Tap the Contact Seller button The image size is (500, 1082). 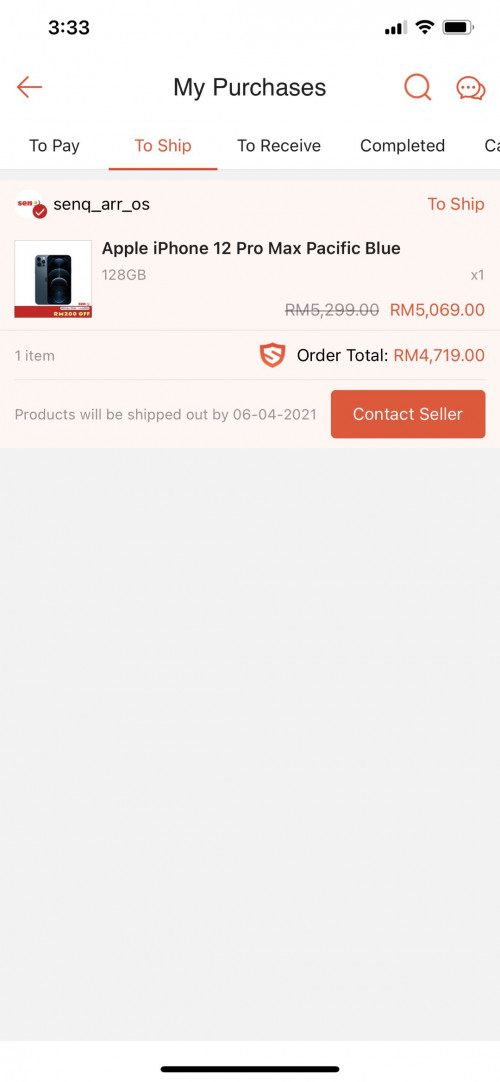[x=408, y=414]
